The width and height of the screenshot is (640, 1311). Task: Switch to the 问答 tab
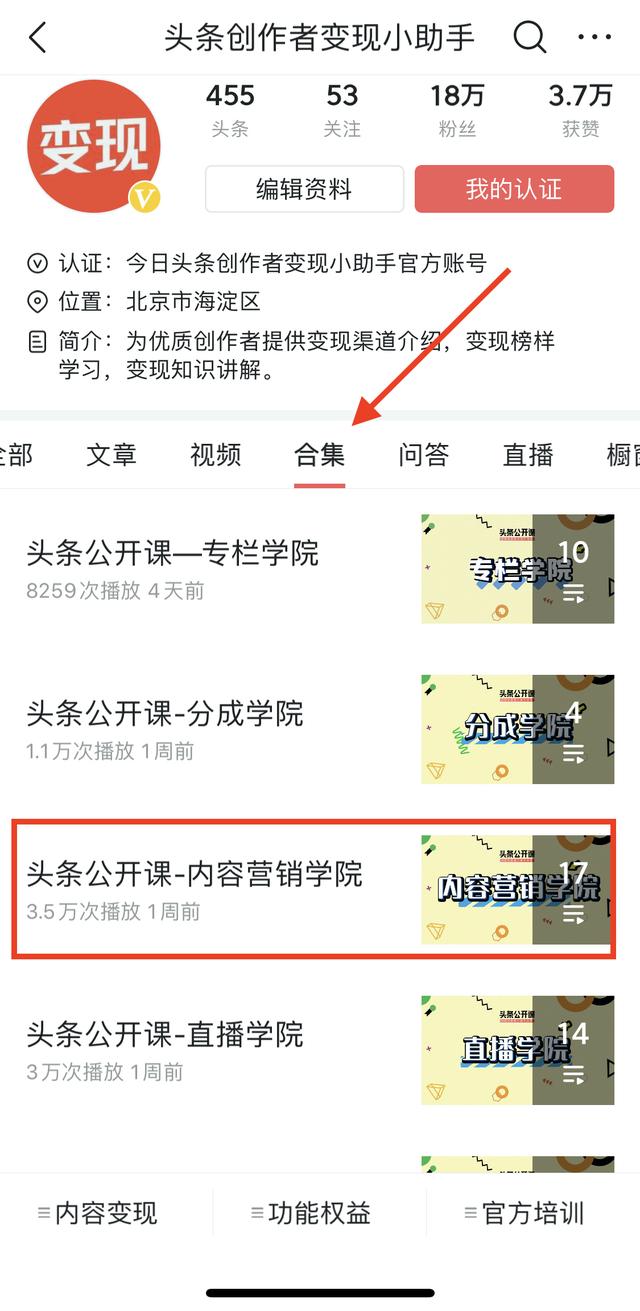coord(423,455)
